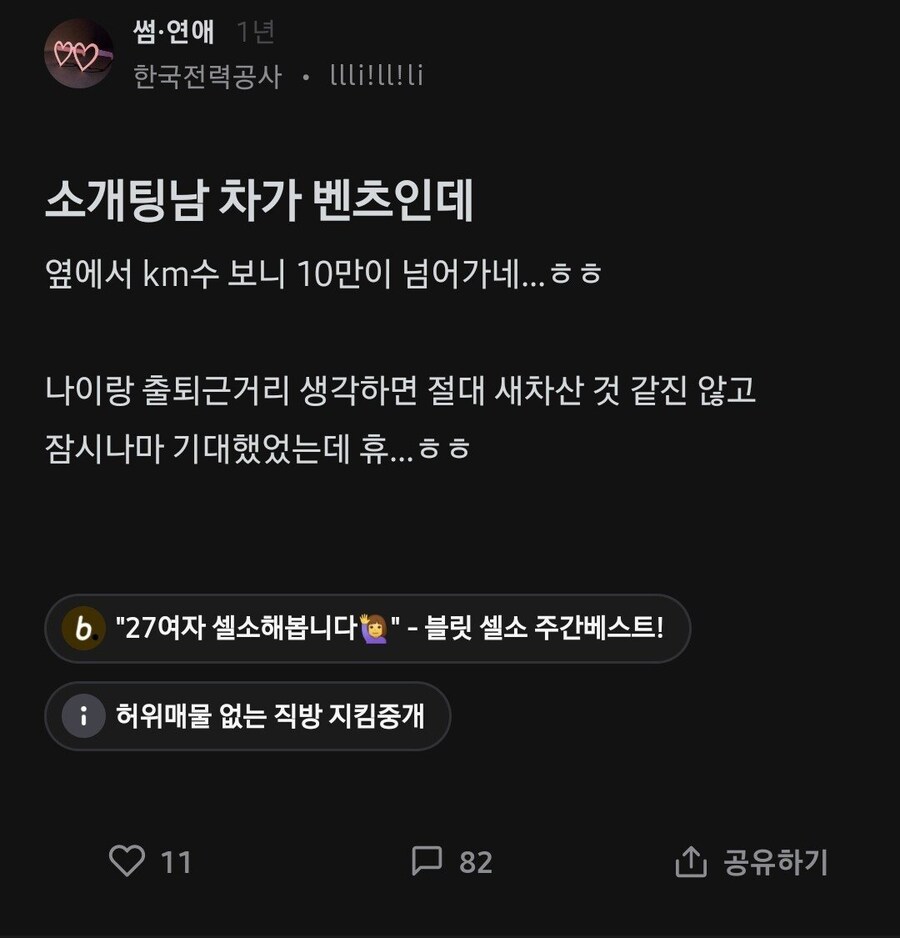This screenshot has height=938, width=900.
Task: Click the like count showing 11
Action: [x=176, y=861]
